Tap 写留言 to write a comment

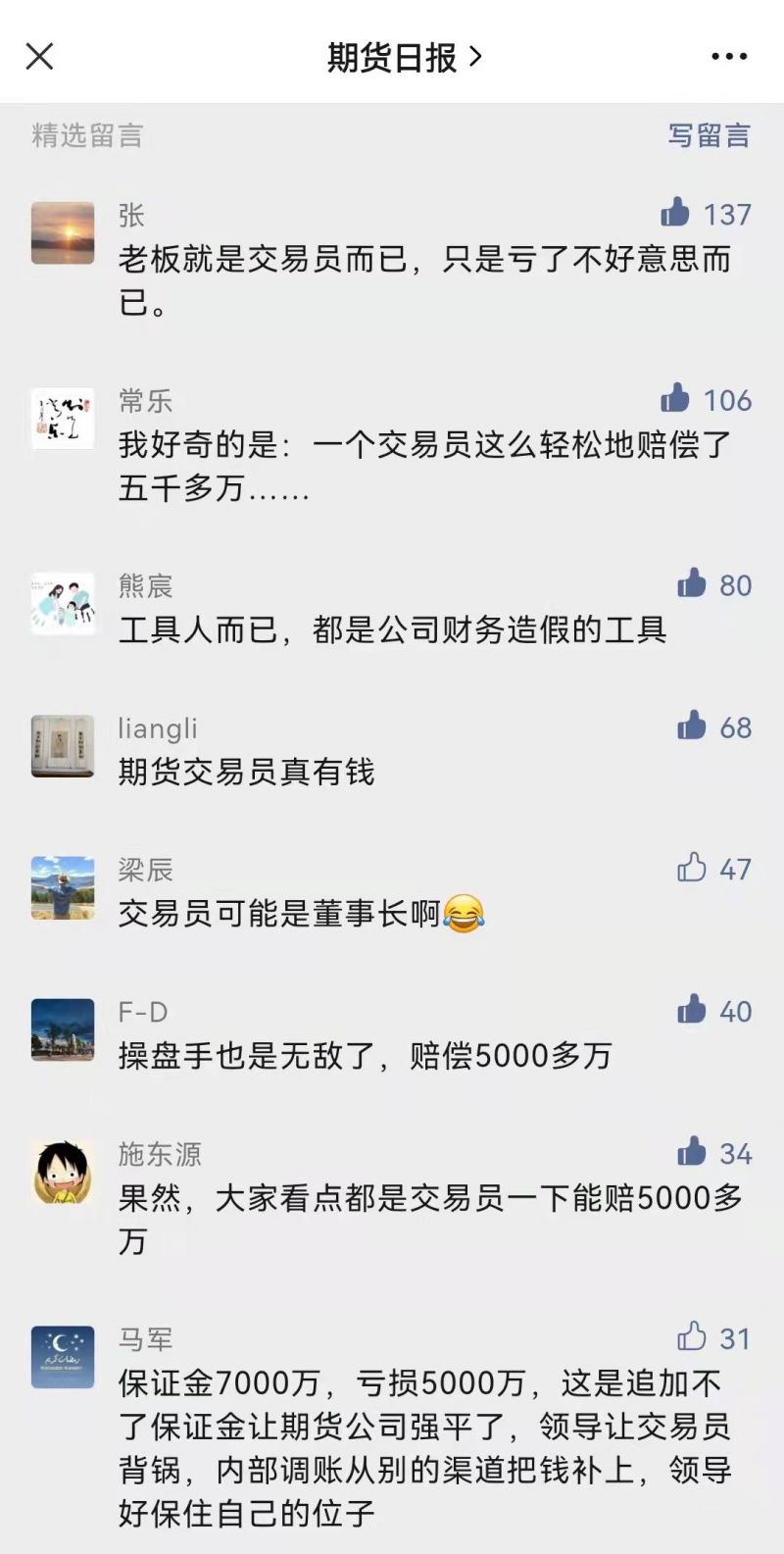point(710,135)
